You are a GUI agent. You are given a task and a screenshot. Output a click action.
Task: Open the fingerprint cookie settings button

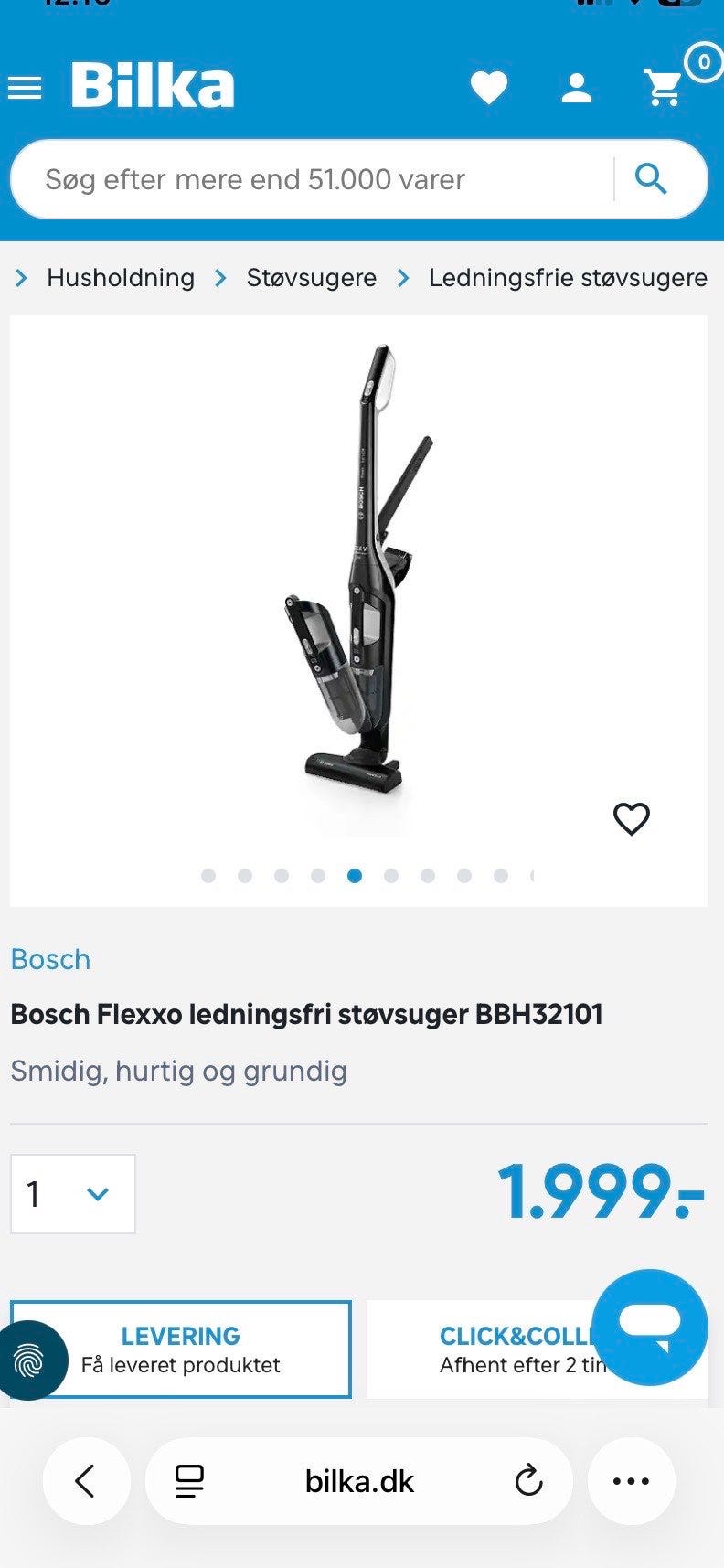click(30, 1361)
